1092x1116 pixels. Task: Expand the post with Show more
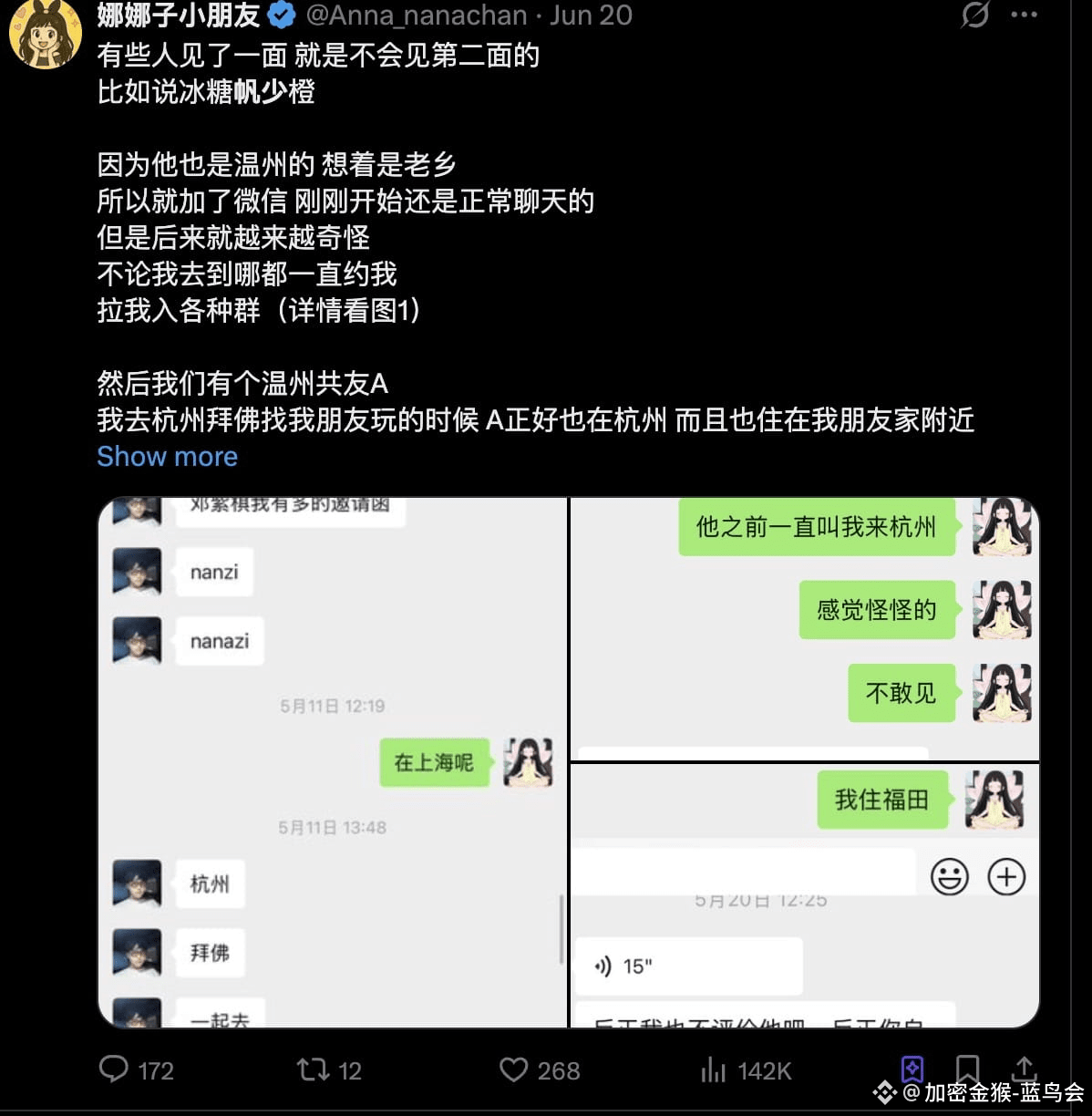click(x=167, y=456)
